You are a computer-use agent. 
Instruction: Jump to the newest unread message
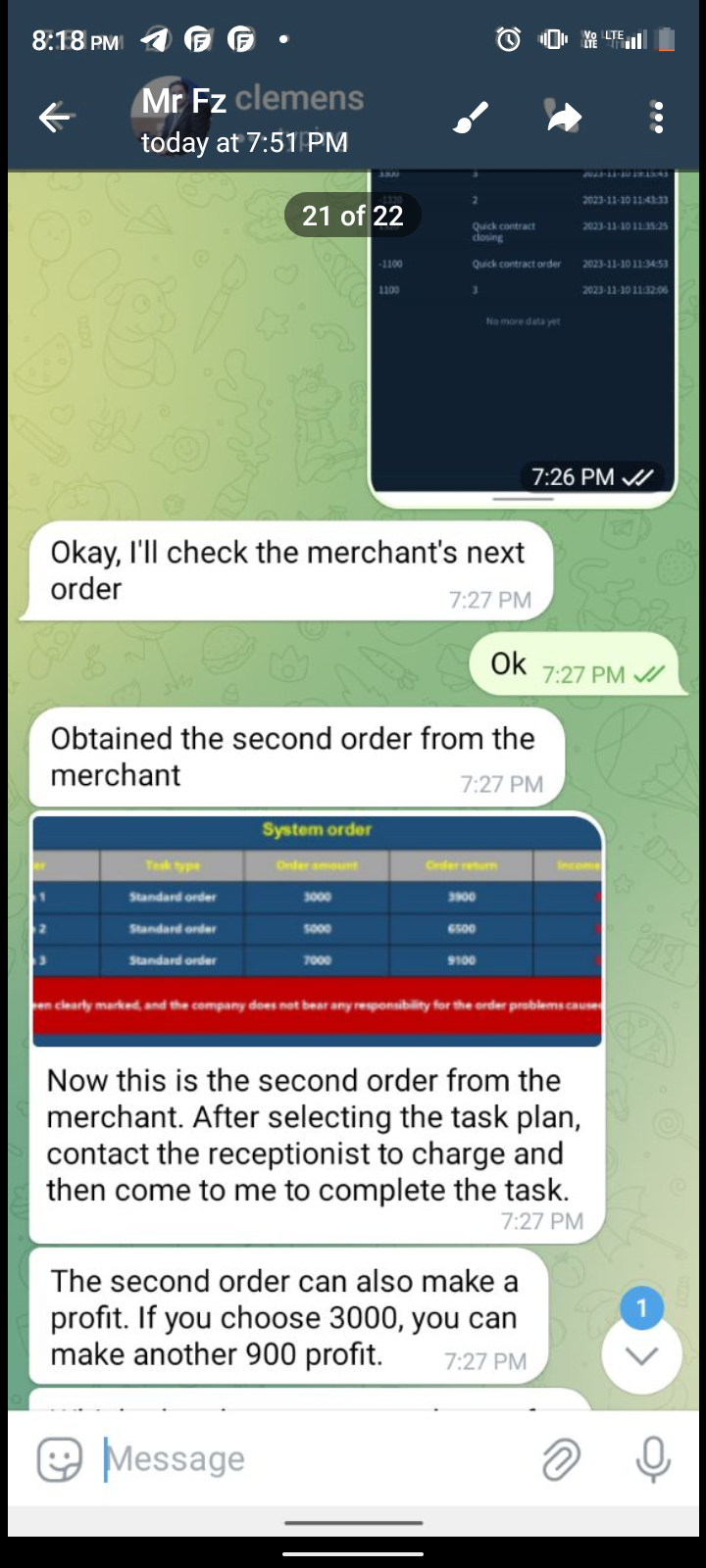click(641, 1355)
